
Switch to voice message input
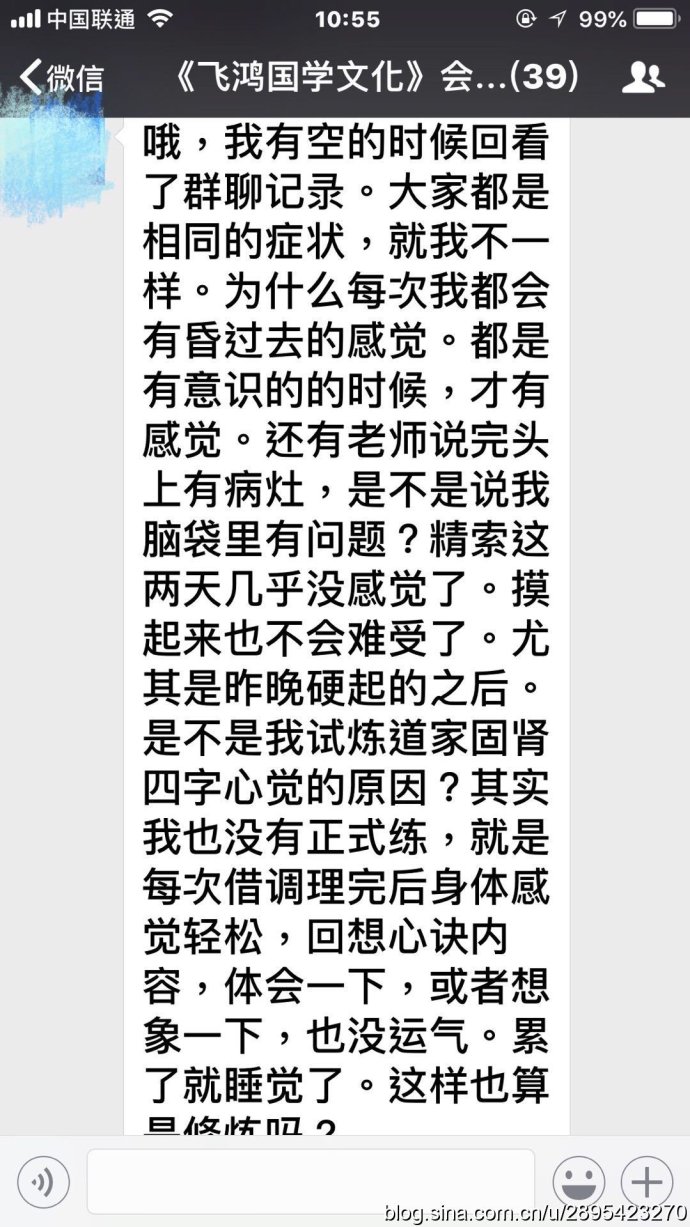[43, 1184]
